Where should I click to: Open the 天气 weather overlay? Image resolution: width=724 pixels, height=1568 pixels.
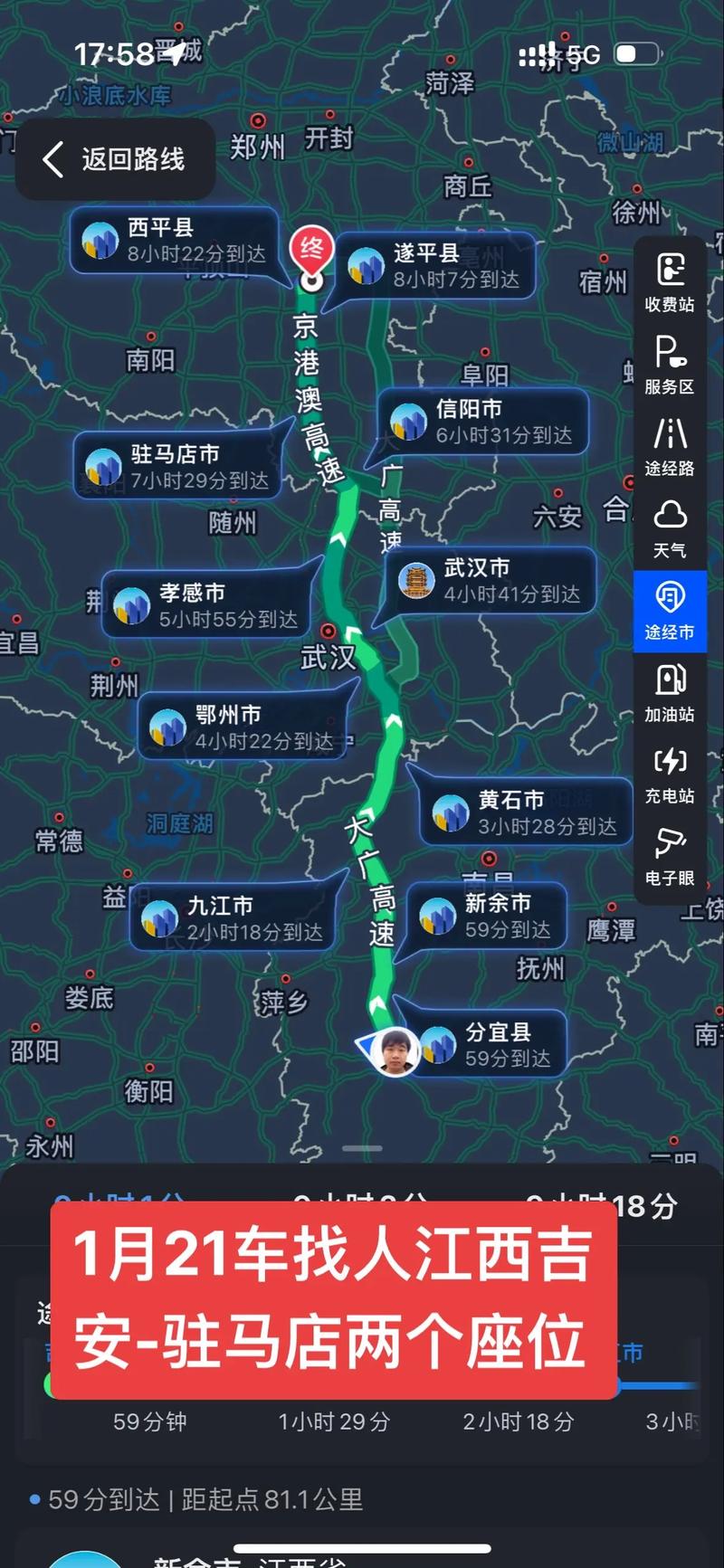tap(670, 527)
